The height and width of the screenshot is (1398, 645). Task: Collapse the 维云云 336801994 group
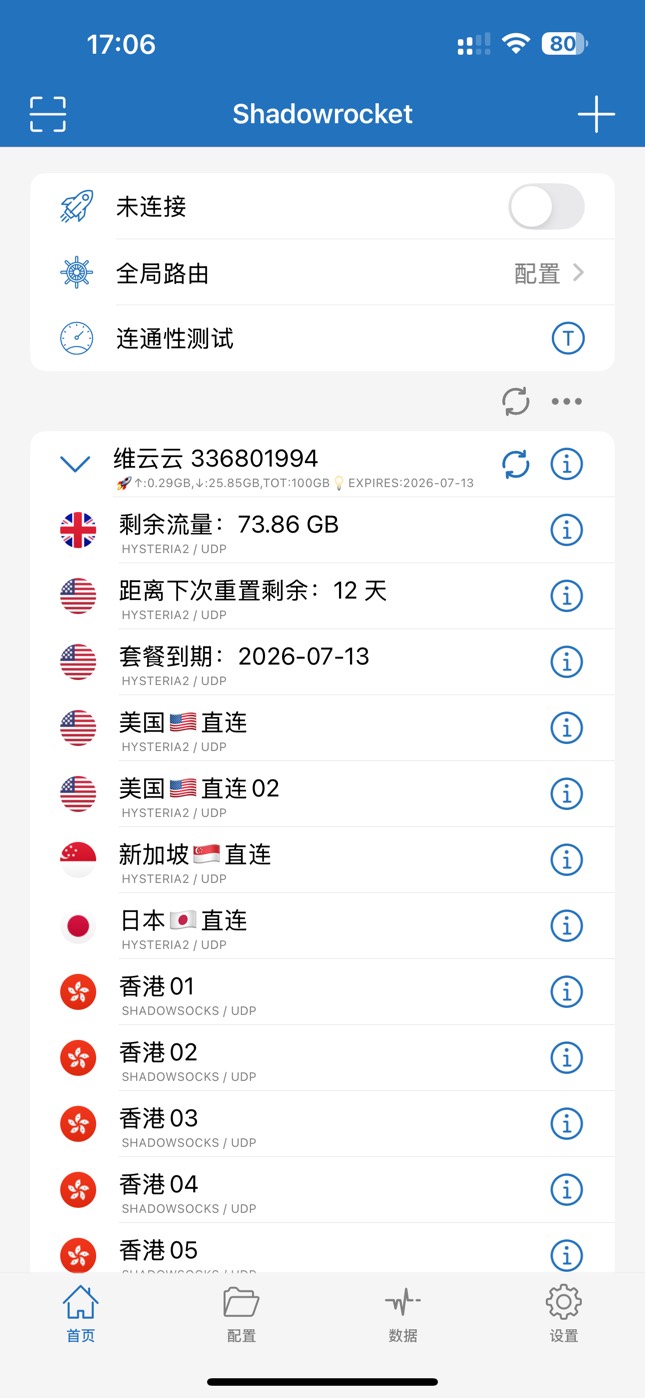pyautogui.click(x=75, y=463)
